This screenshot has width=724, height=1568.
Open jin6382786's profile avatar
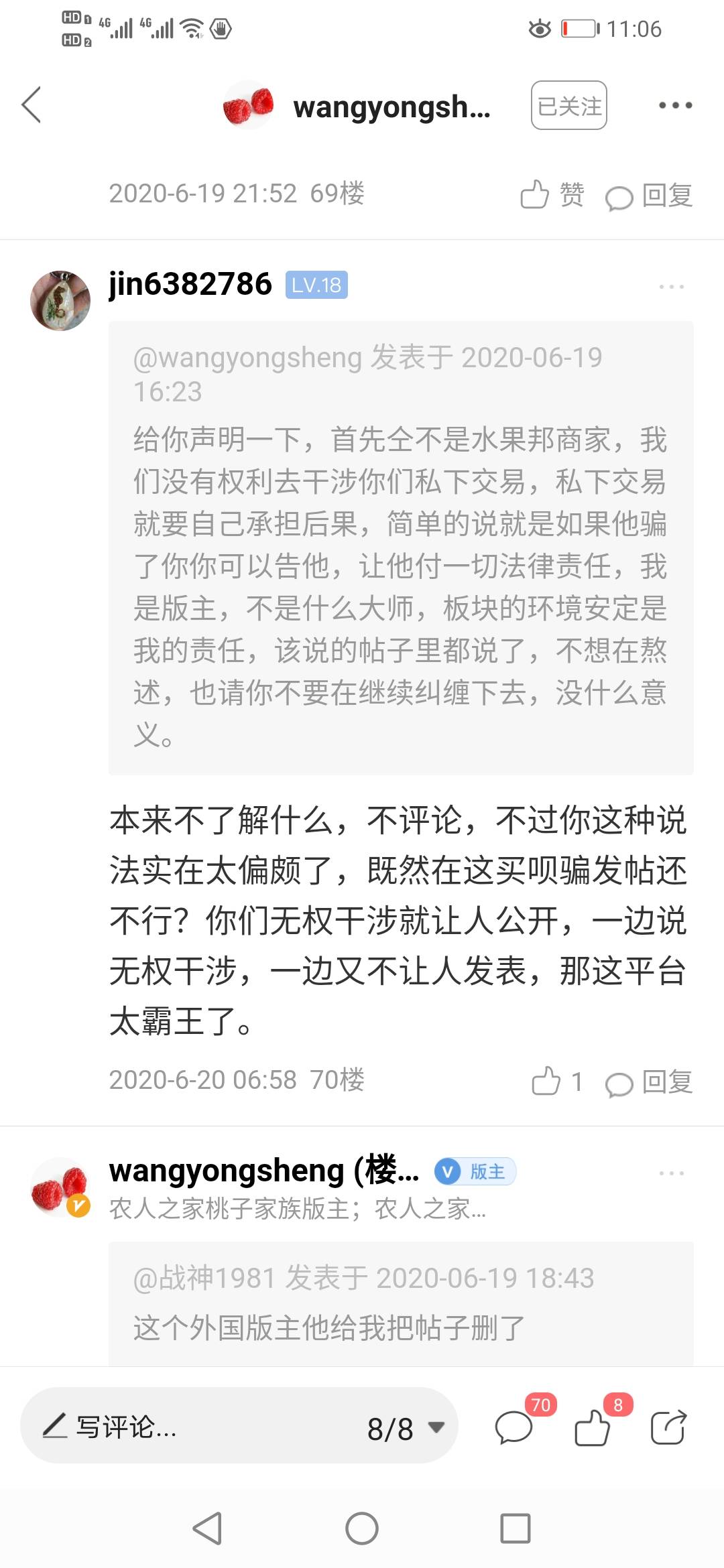tap(60, 301)
